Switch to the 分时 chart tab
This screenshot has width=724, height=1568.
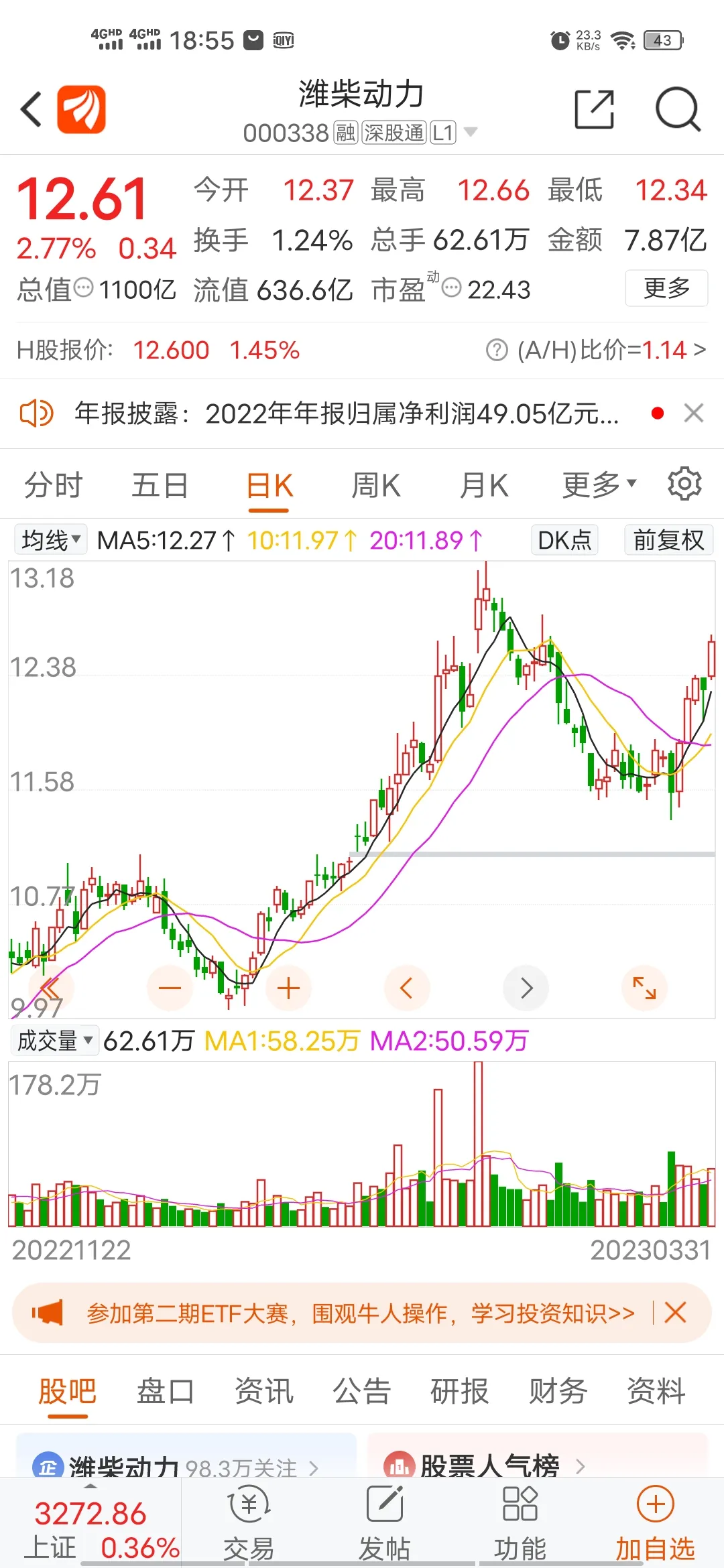click(x=54, y=485)
